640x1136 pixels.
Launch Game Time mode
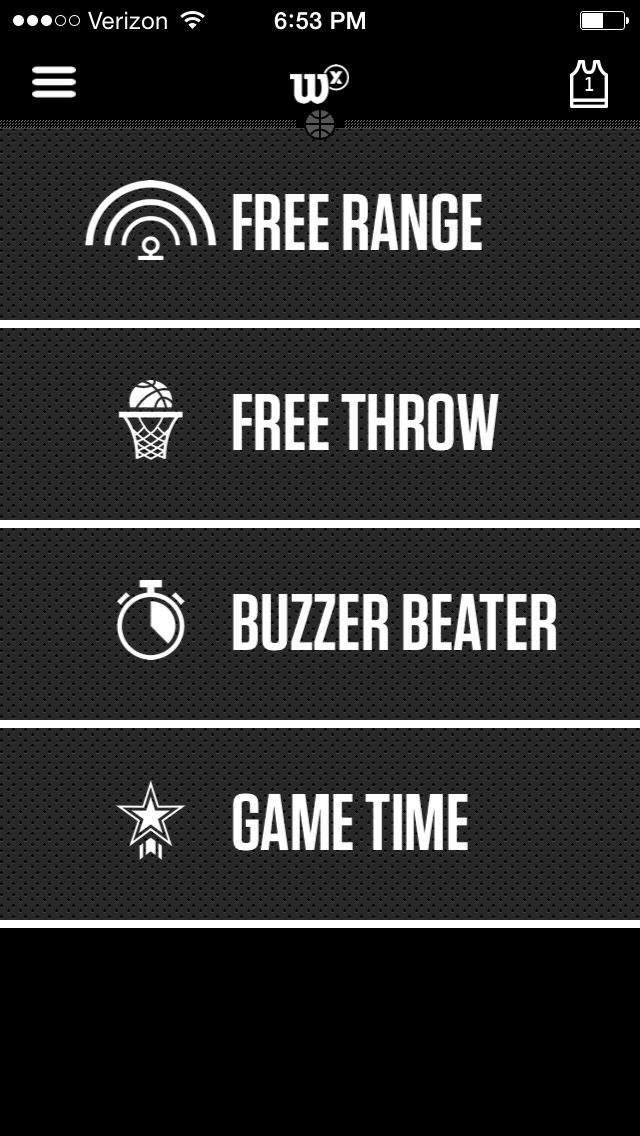(x=320, y=824)
